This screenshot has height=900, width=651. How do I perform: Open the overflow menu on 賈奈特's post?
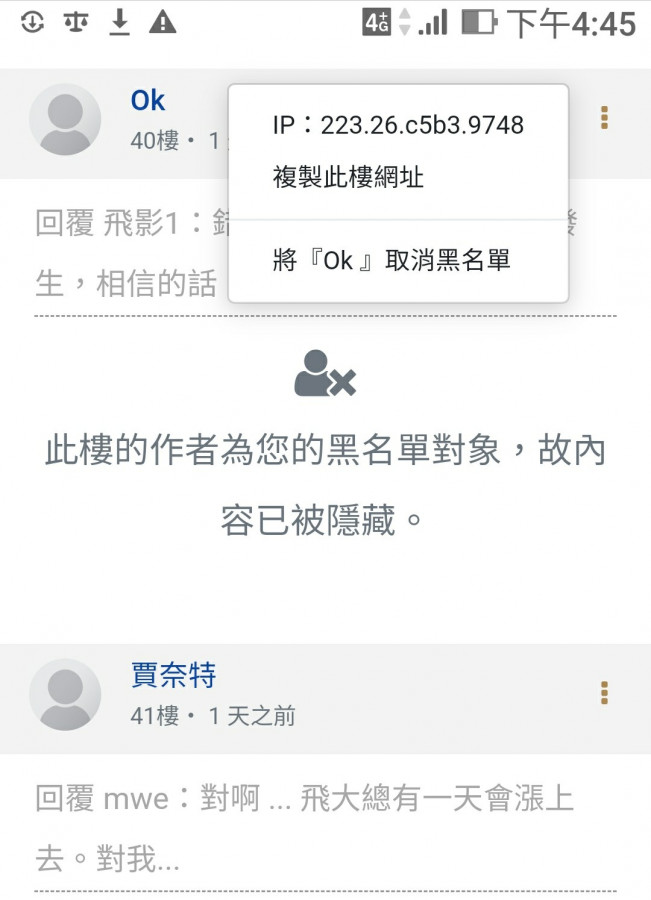[604, 693]
